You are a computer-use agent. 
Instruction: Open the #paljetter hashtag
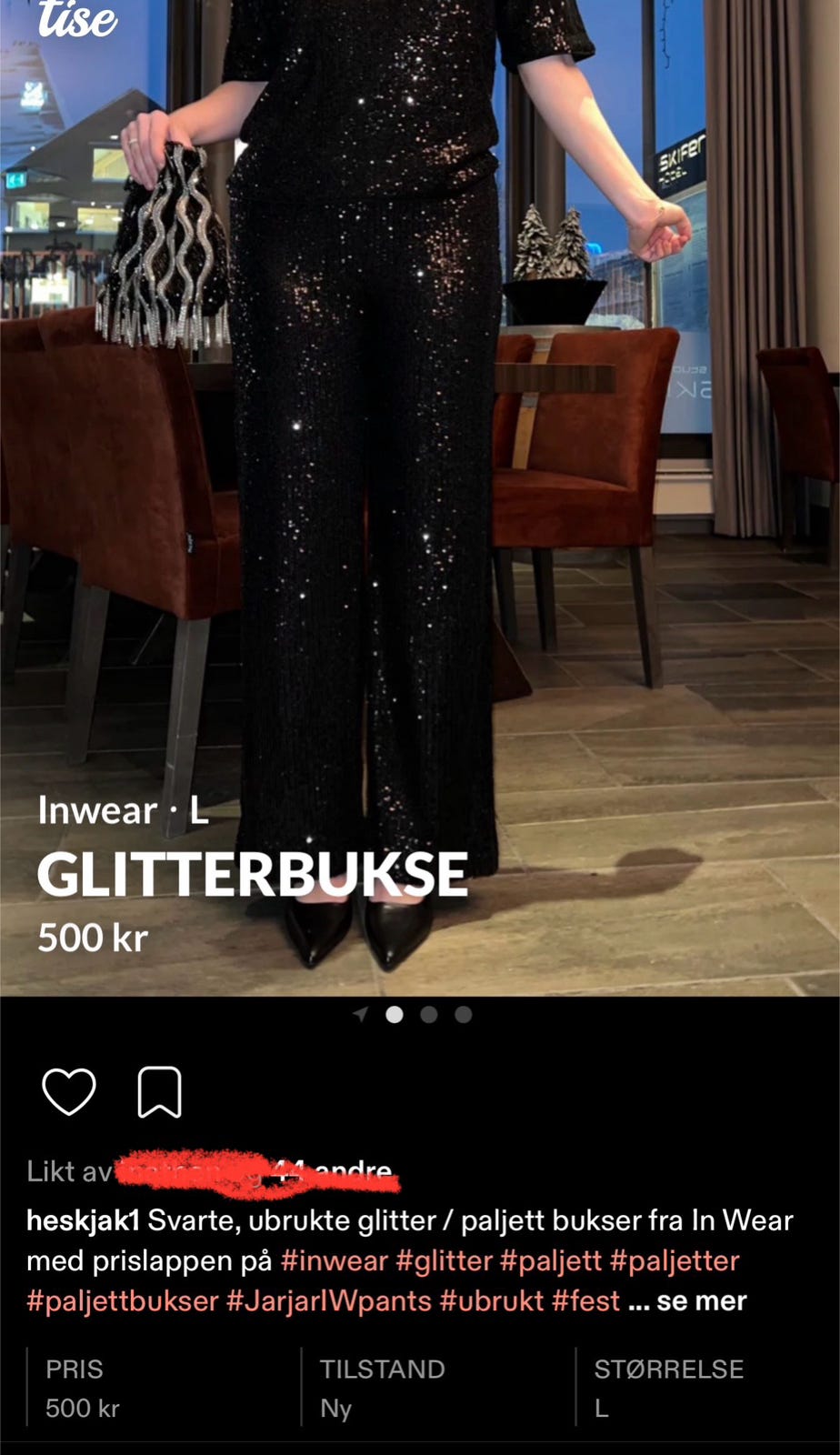point(677,1261)
